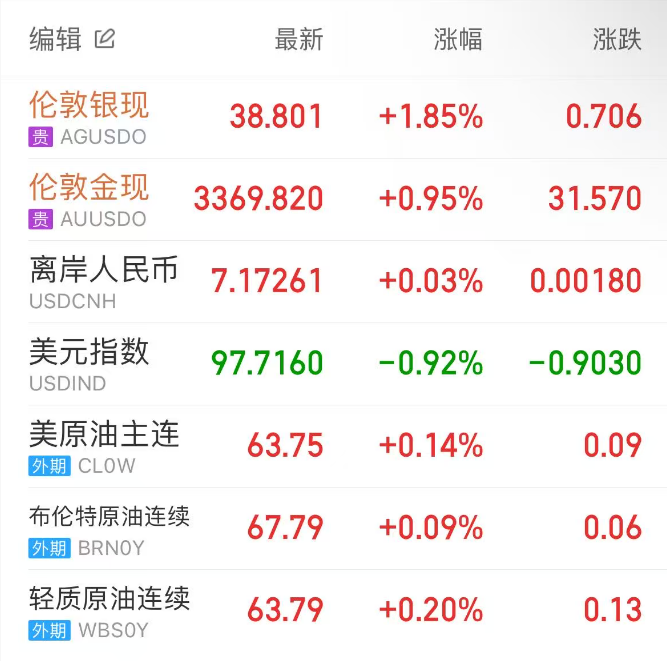Sort the list by 涨幅 column
Screen dimensions: 667x661
pos(458,40)
